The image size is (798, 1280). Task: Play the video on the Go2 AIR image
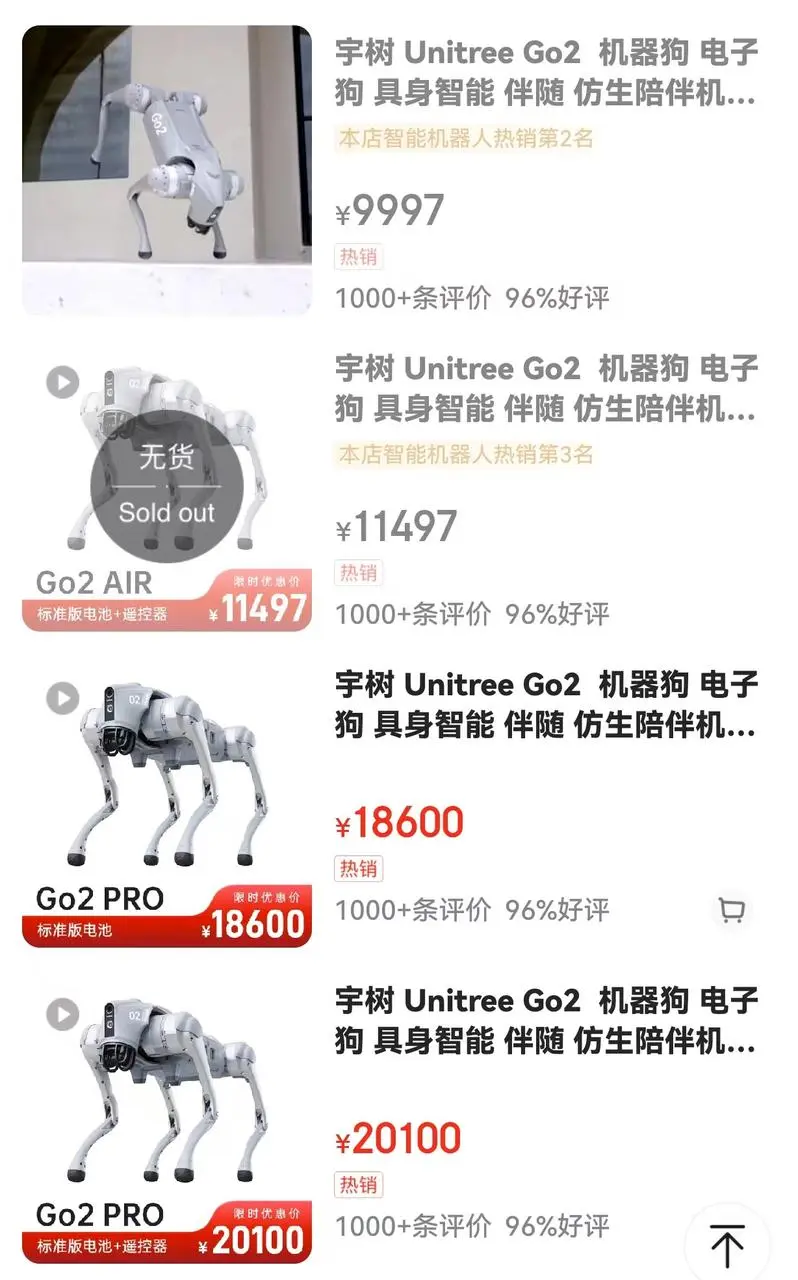pyautogui.click(x=63, y=382)
